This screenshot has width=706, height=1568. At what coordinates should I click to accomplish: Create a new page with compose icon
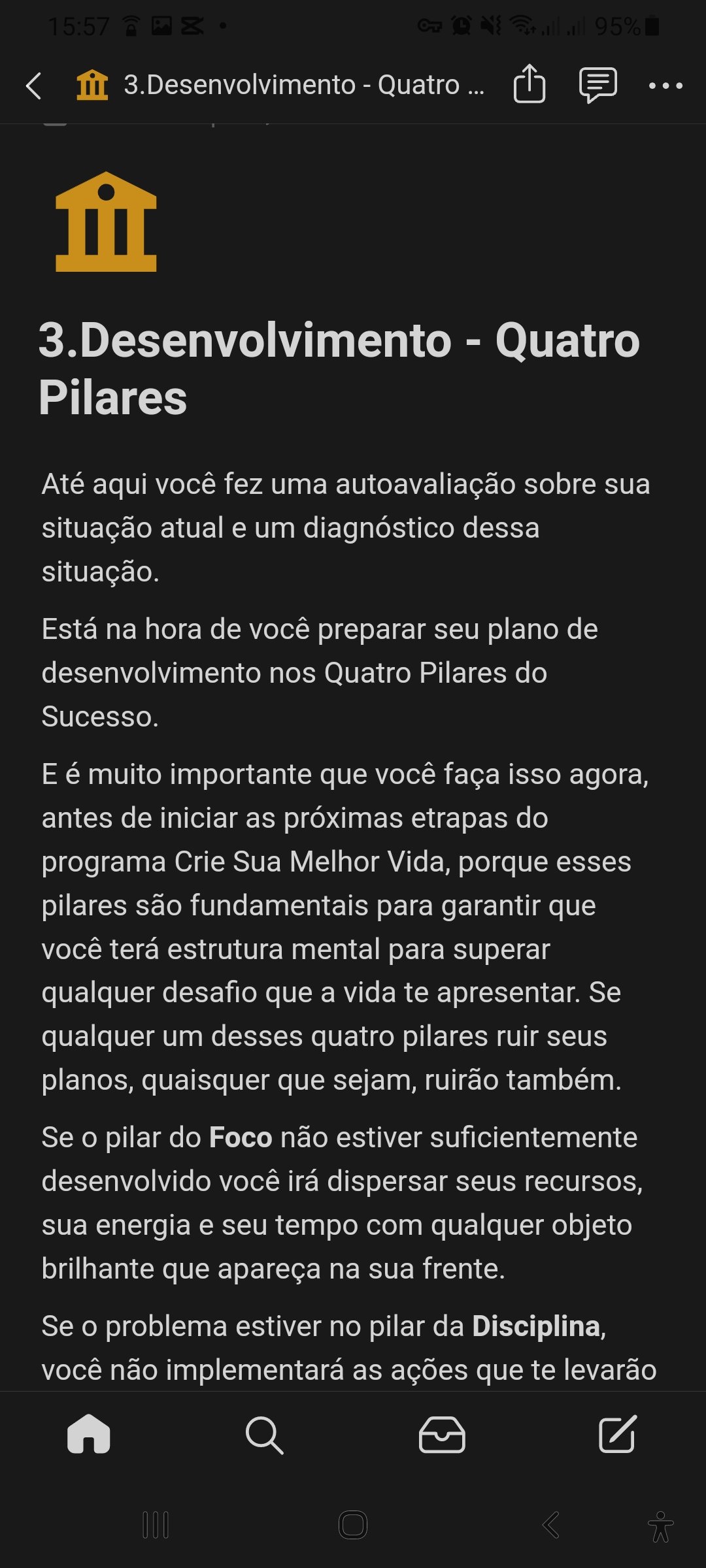617,1434
